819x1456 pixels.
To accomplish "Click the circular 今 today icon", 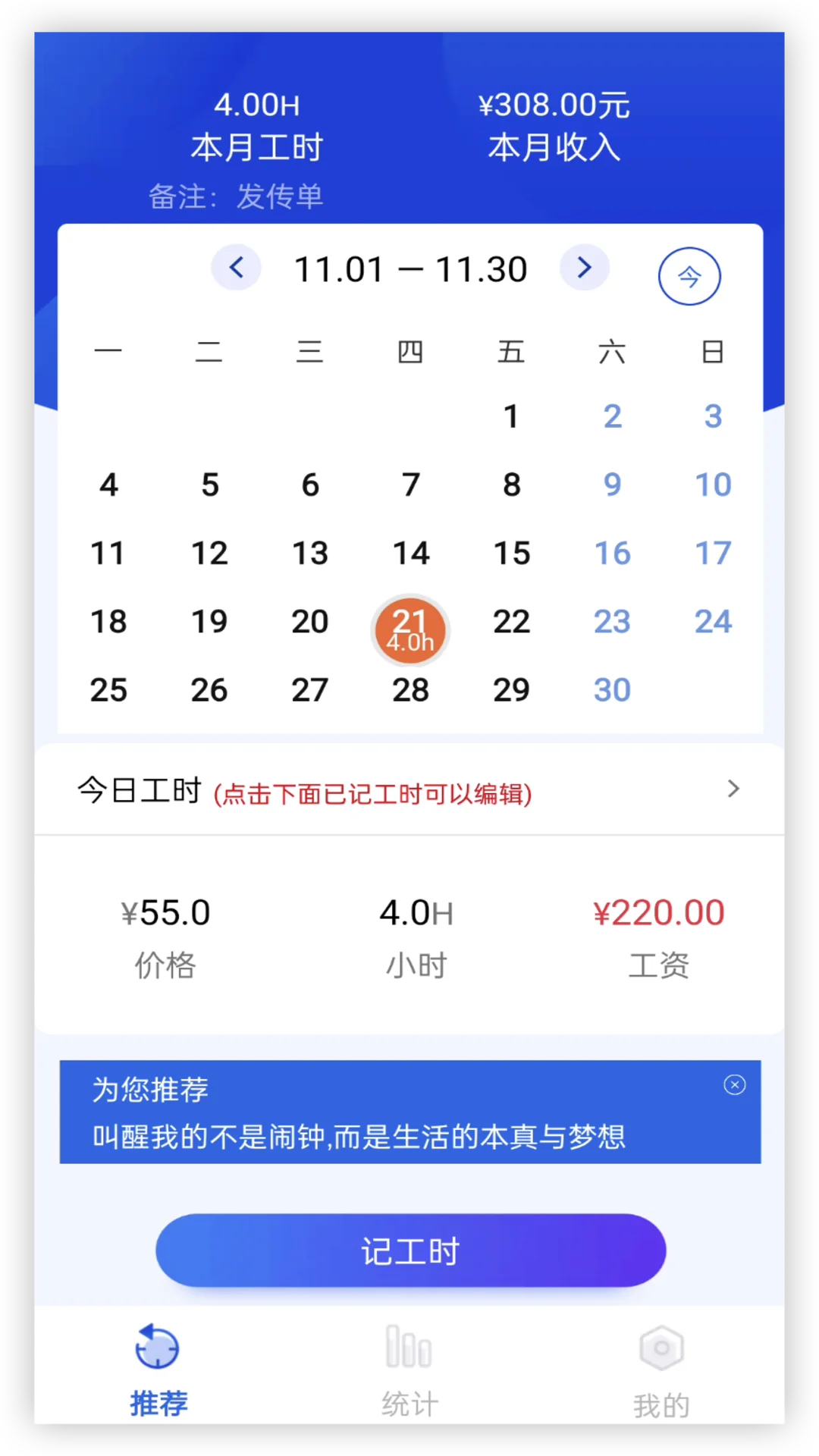I will [x=689, y=277].
